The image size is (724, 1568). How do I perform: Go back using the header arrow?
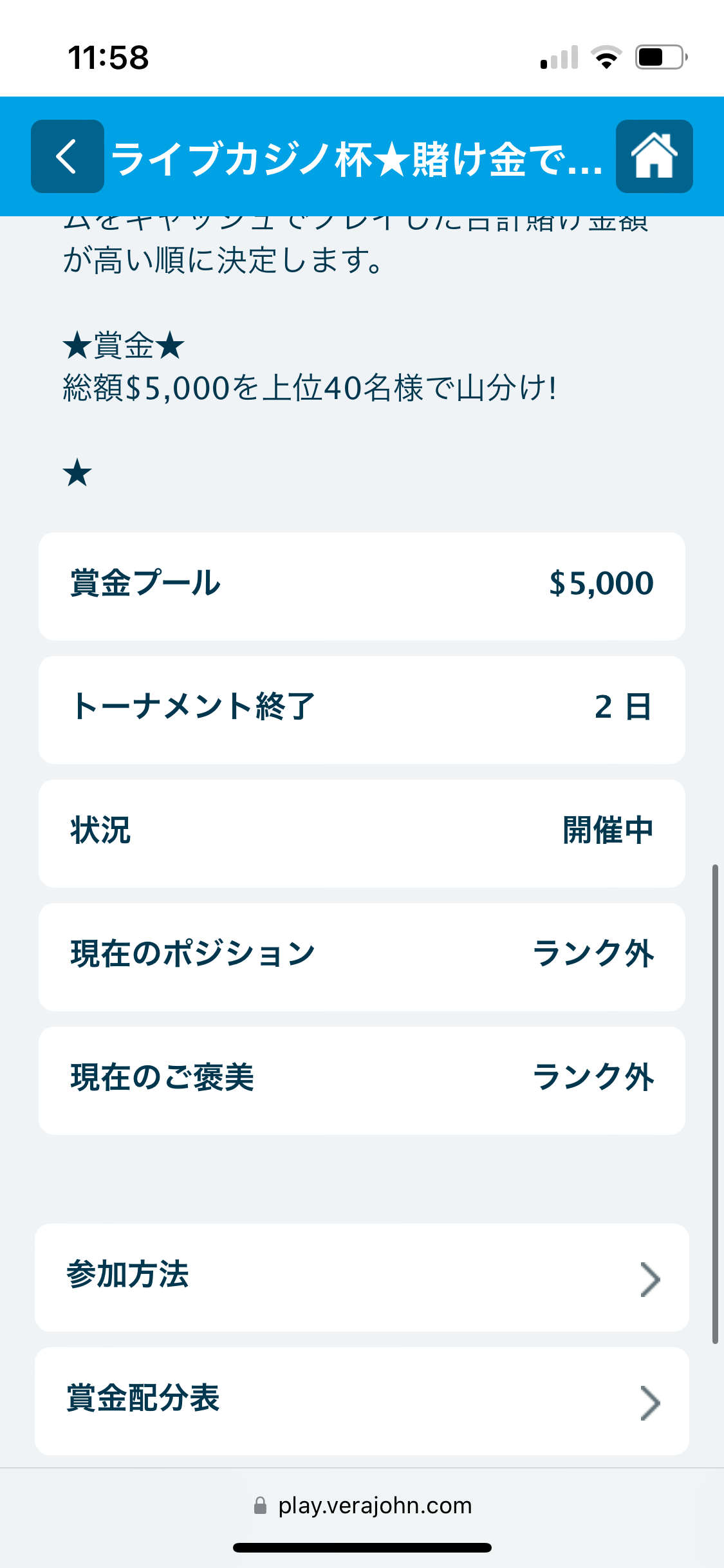[68, 156]
